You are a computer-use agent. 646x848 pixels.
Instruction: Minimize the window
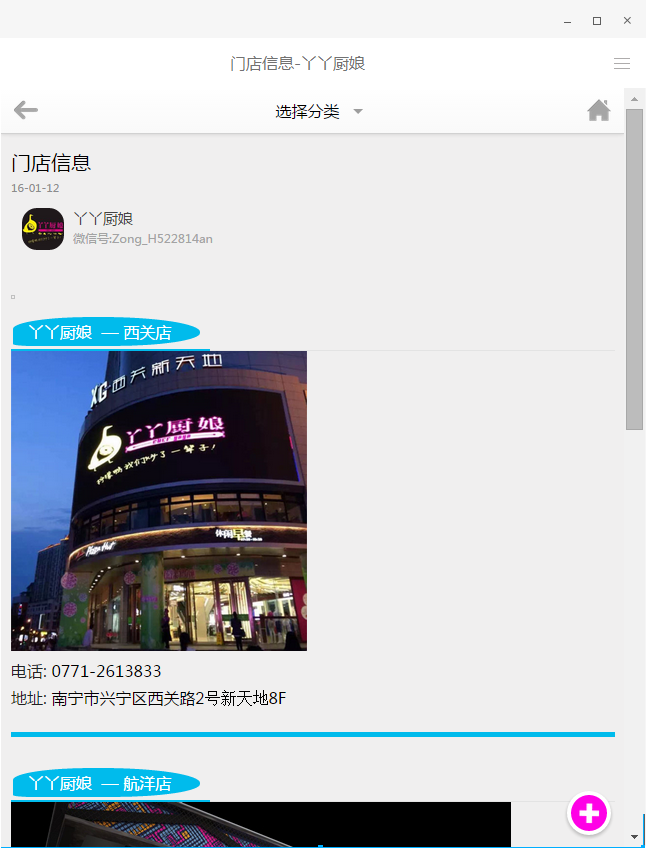[567, 20]
